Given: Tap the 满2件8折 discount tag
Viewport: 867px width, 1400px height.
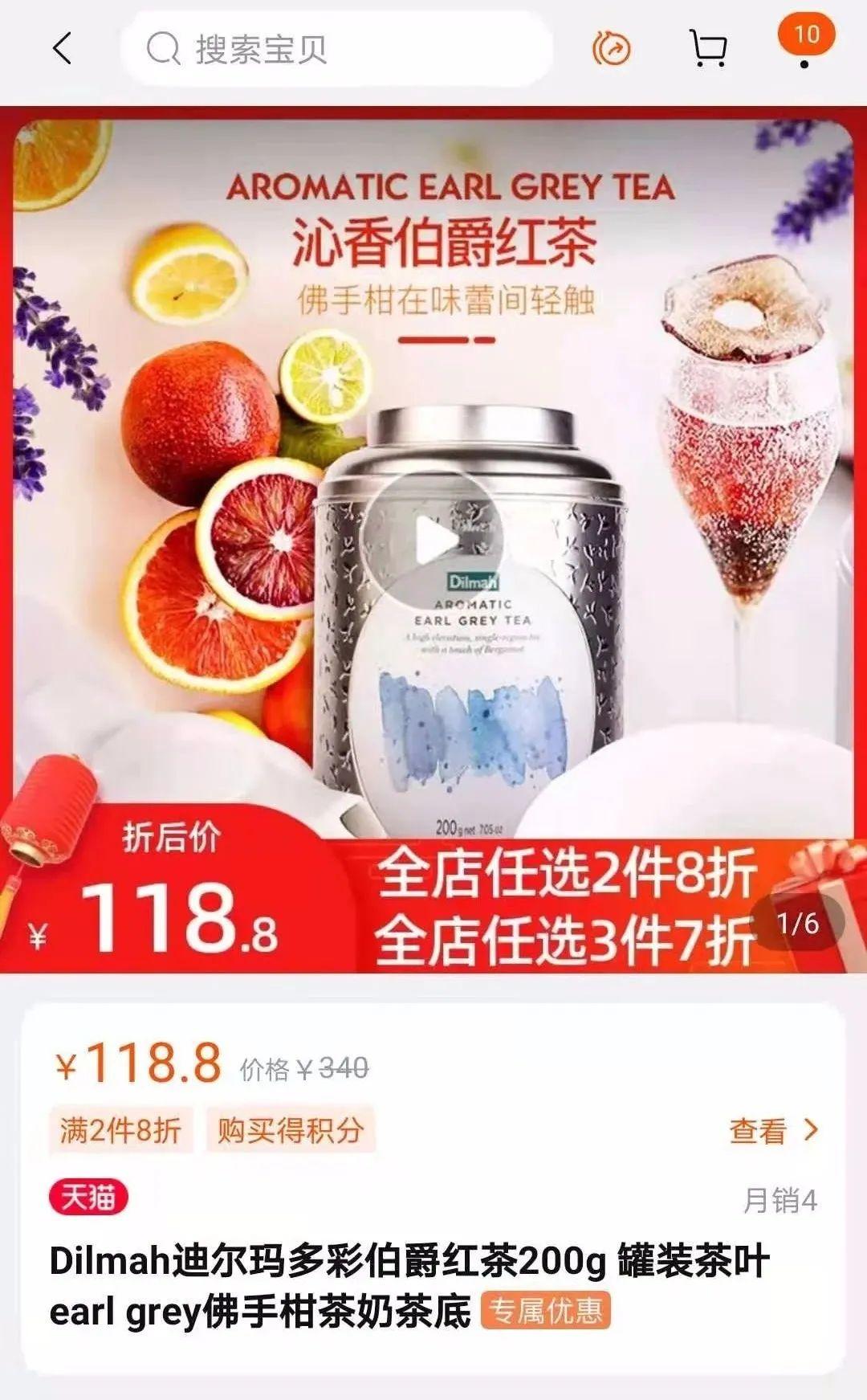Looking at the screenshot, I should click(120, 1130).
